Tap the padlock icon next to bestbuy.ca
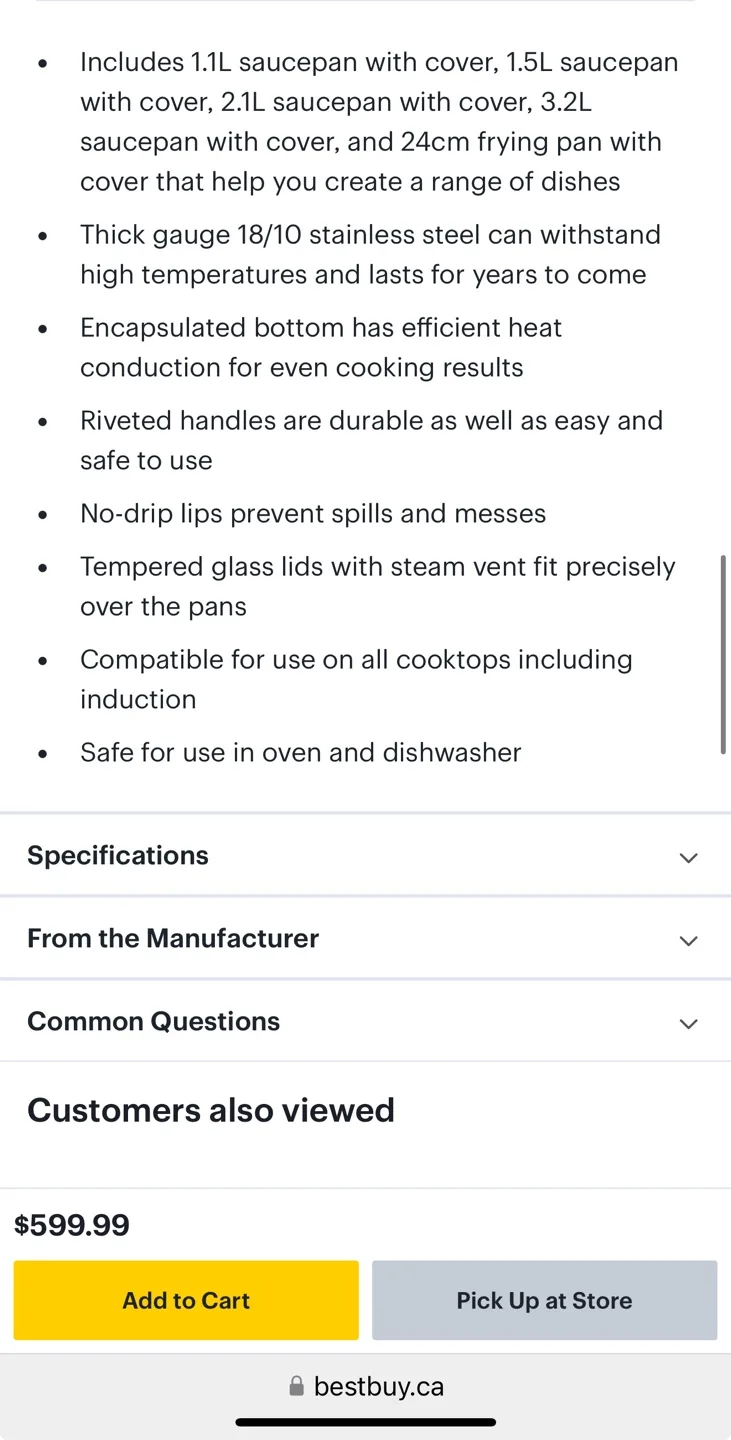The image size is (731, 1440). point(296,1386)
